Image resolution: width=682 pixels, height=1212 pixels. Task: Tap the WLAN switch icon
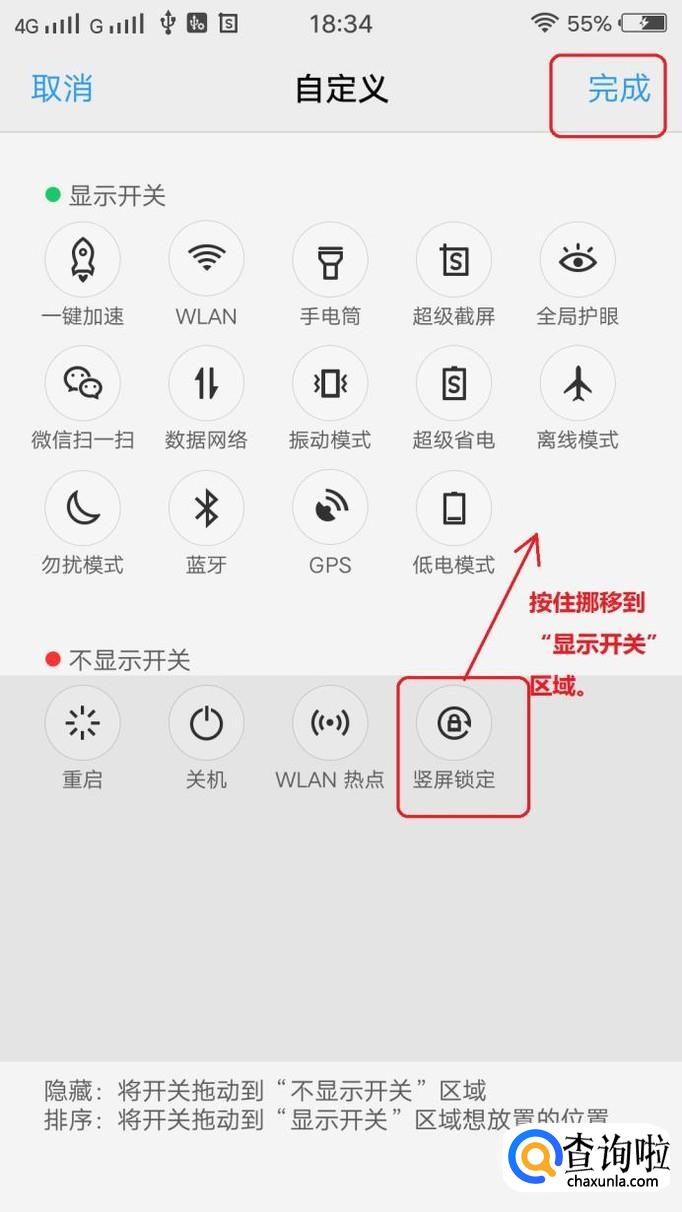[206, 259]
